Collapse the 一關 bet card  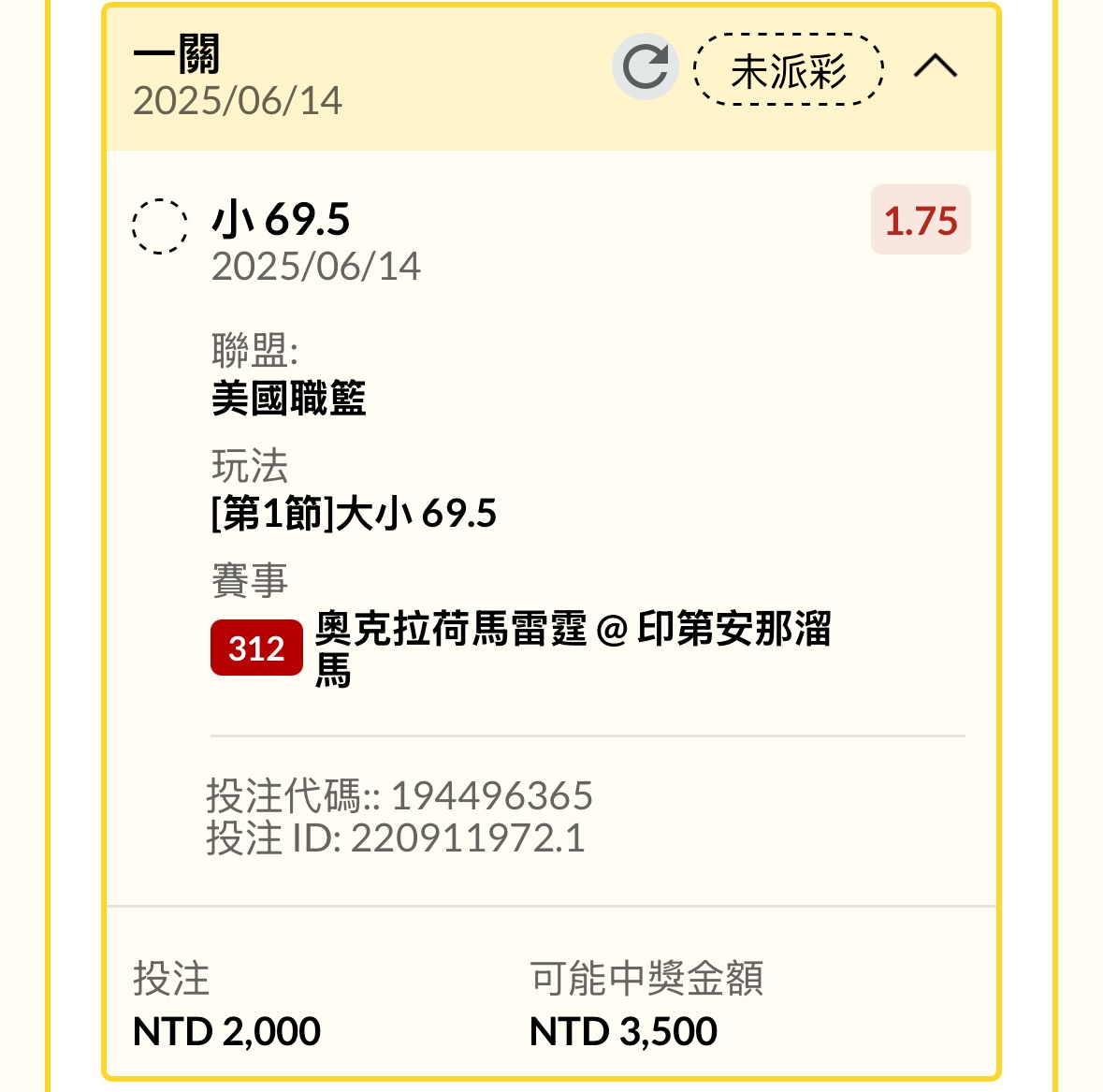click(x=935, y=66)
